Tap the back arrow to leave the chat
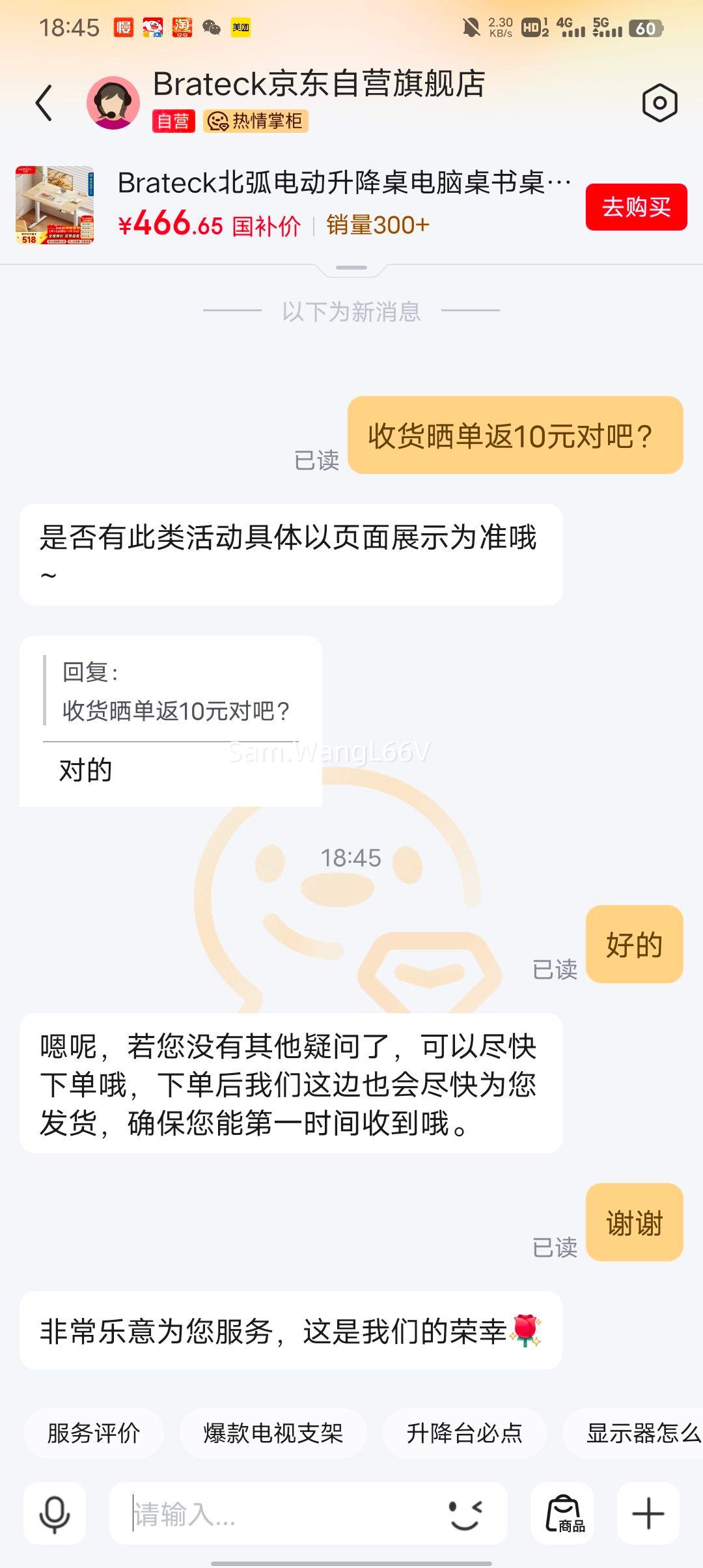Image resolution: width=703 pixels, height=1568 pixels. tap(43, 103)
